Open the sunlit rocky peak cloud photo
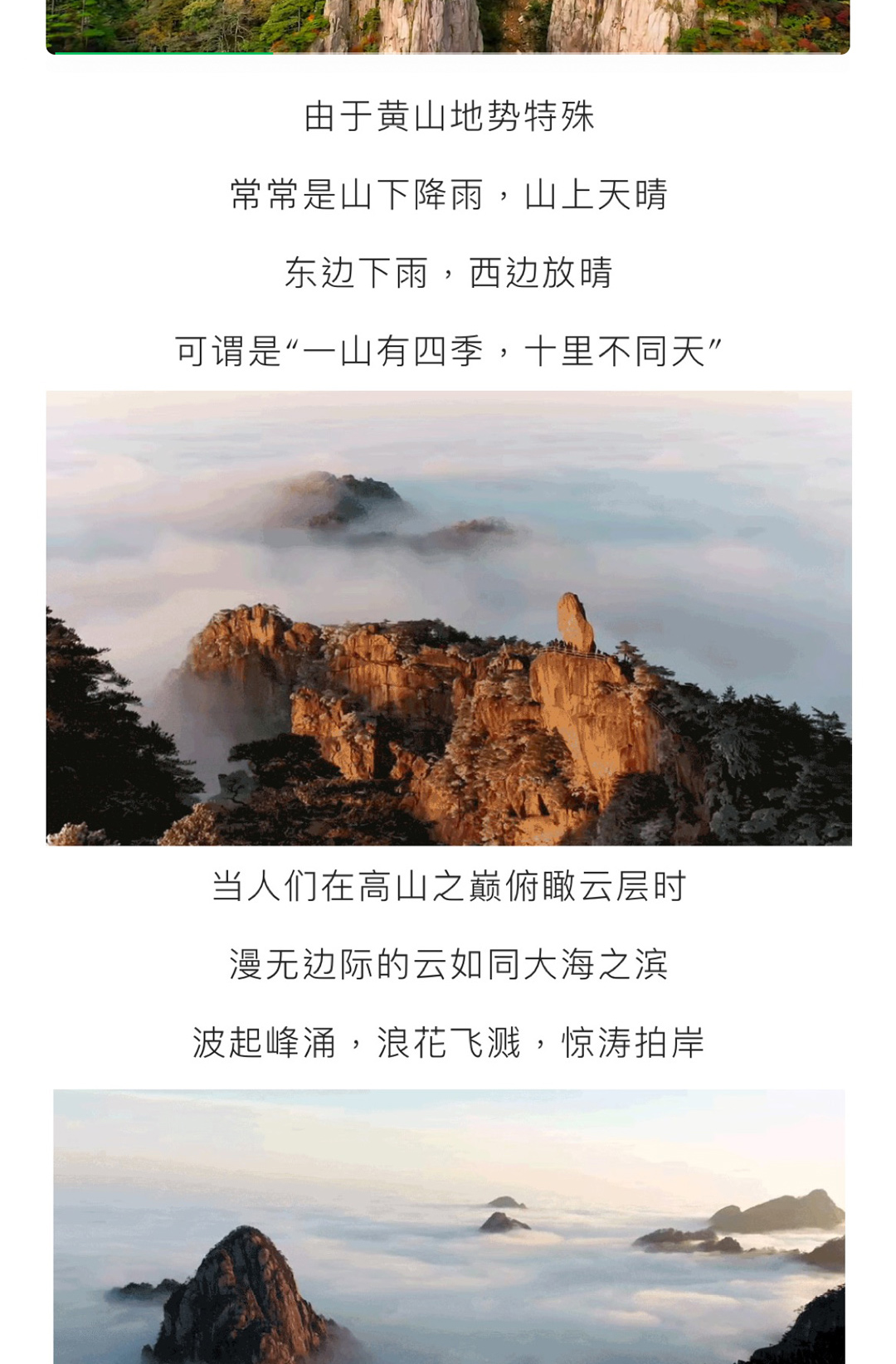This screenshot has width=896, height=1364. point(448,618)
